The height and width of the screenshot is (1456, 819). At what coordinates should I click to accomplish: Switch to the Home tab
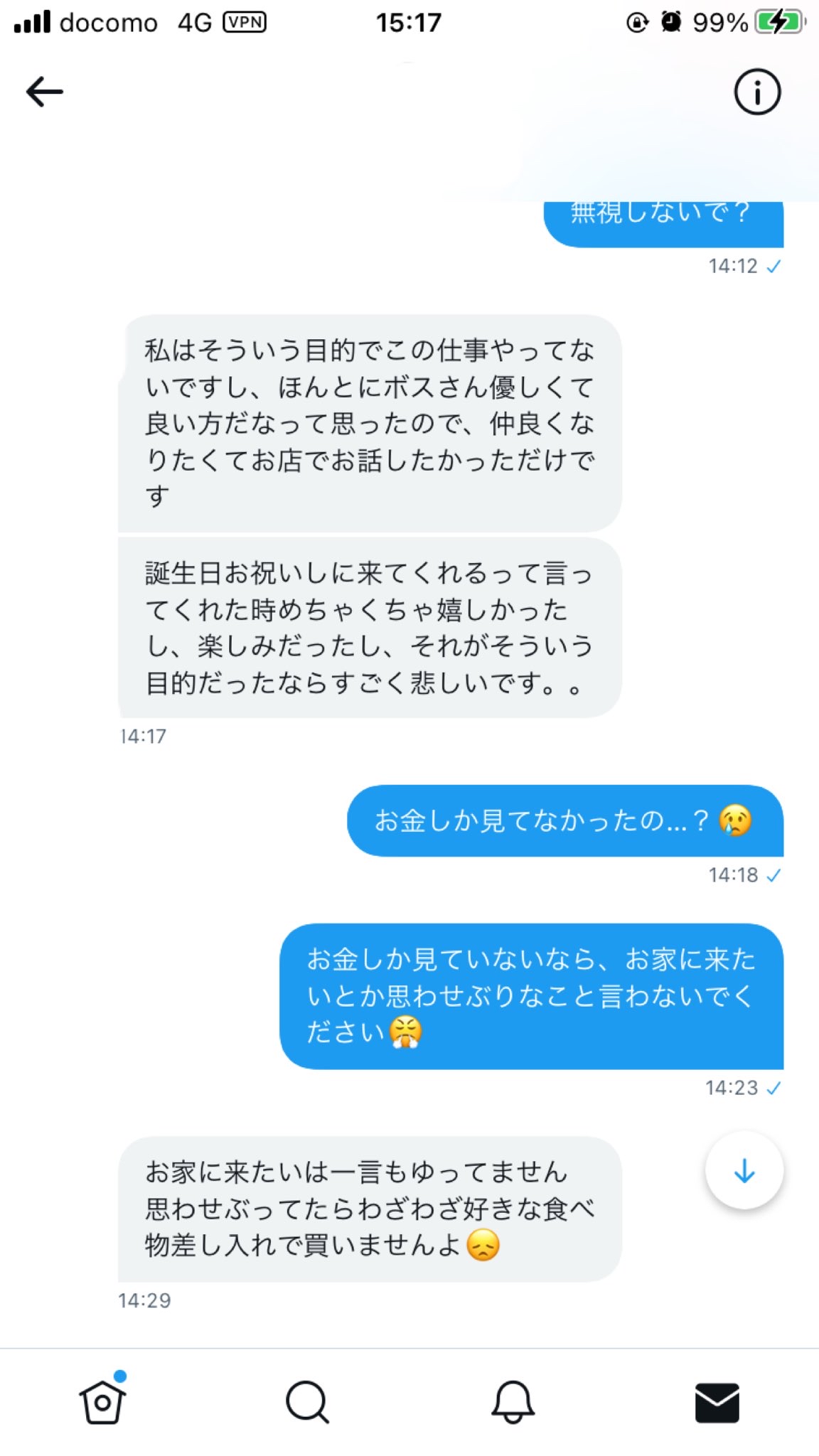(x=102, y=1402)
